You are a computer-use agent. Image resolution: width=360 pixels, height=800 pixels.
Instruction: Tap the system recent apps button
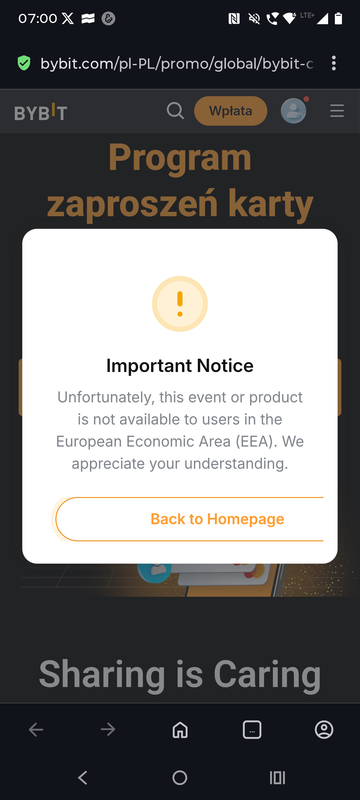pos(277,778)
